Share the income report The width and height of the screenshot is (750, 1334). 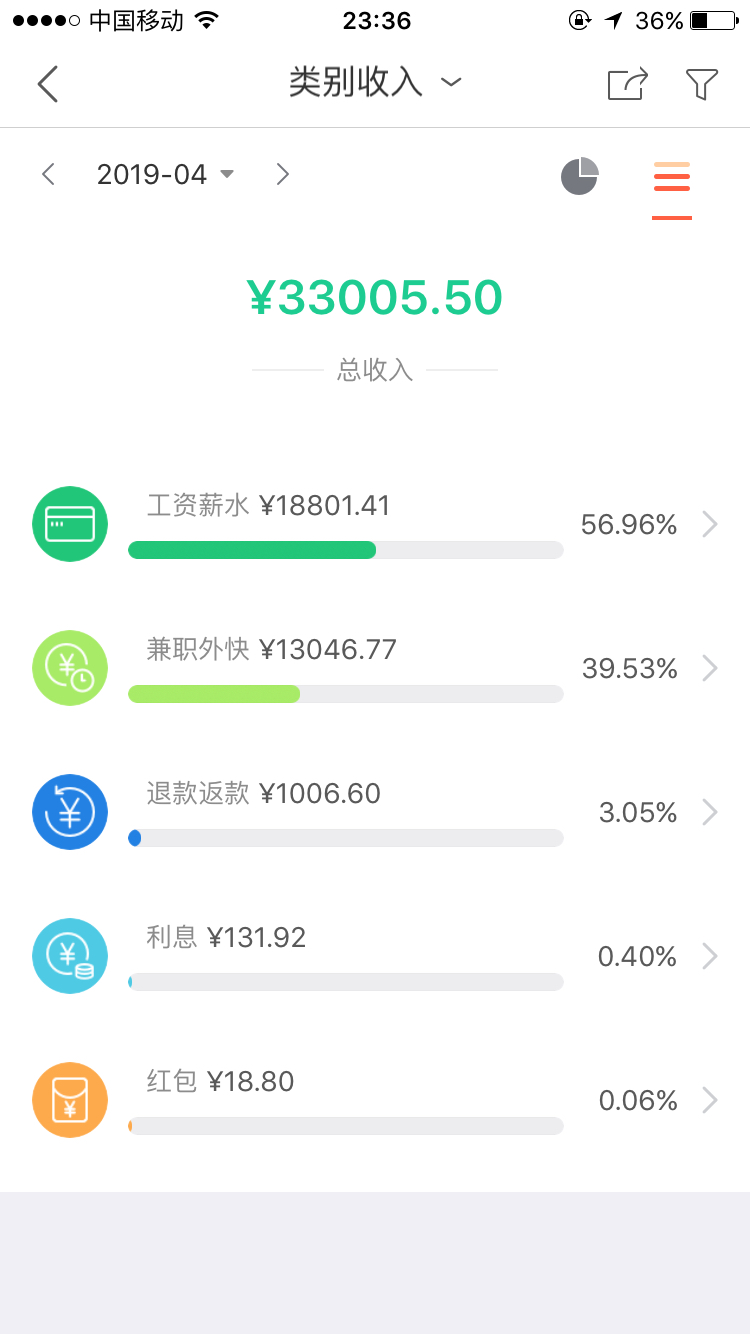point(628,84)
